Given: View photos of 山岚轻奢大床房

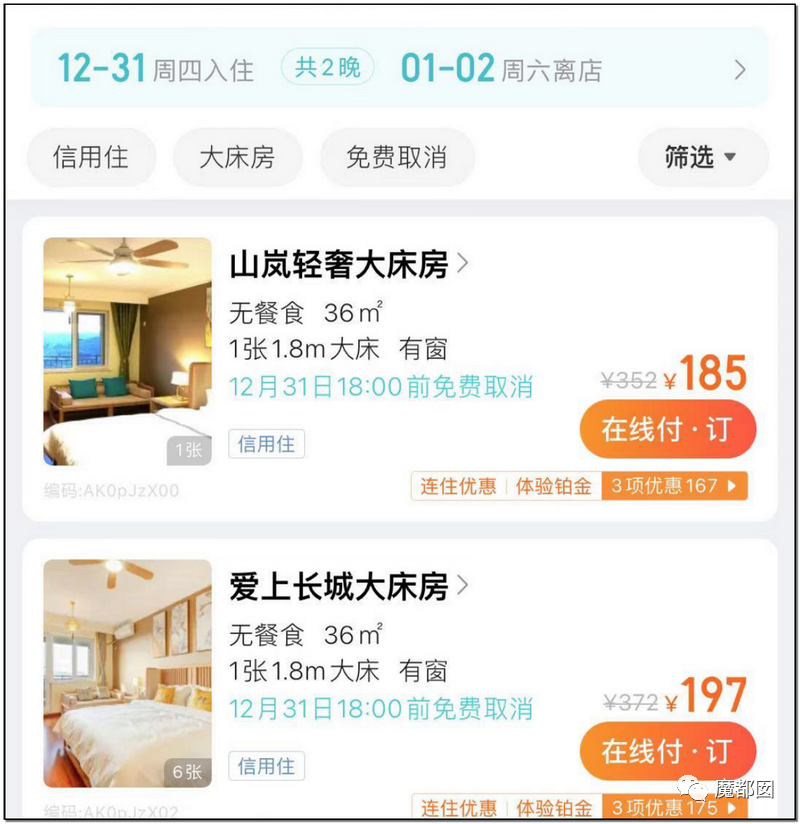Looking at the screenshot, I should pos(127,351).
